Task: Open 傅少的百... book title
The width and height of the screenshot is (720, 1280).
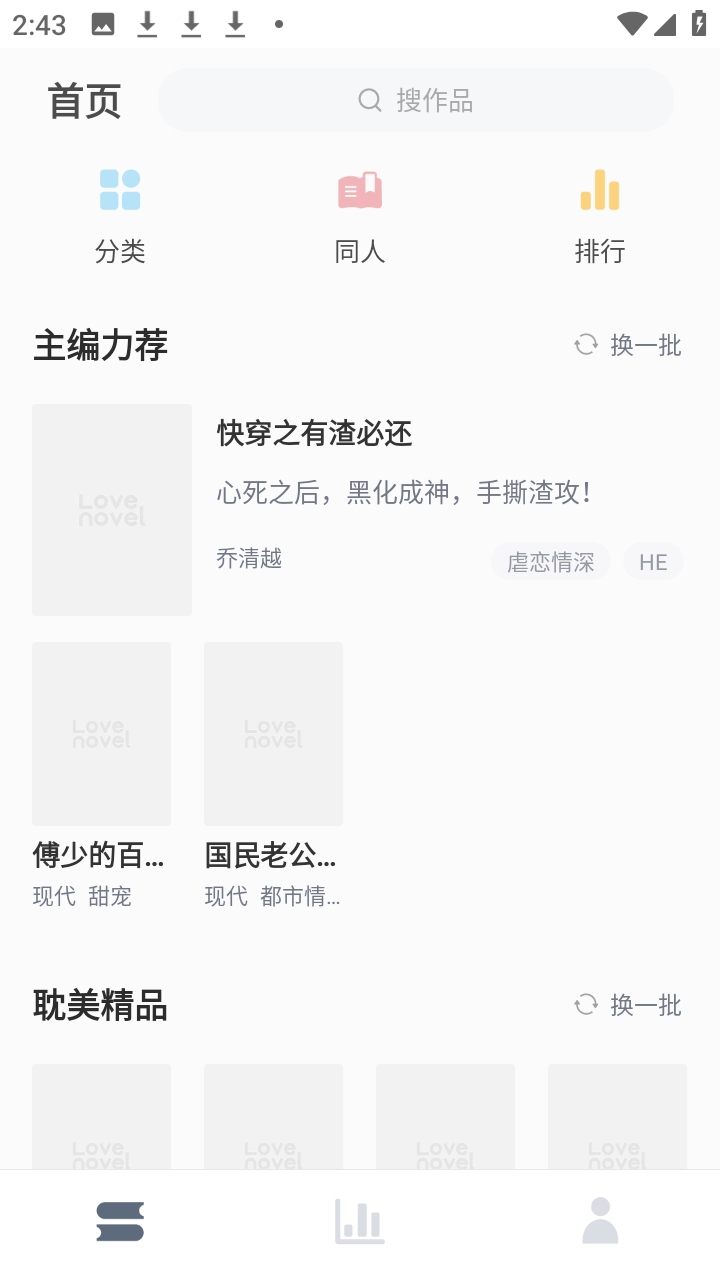Action: 100,857
